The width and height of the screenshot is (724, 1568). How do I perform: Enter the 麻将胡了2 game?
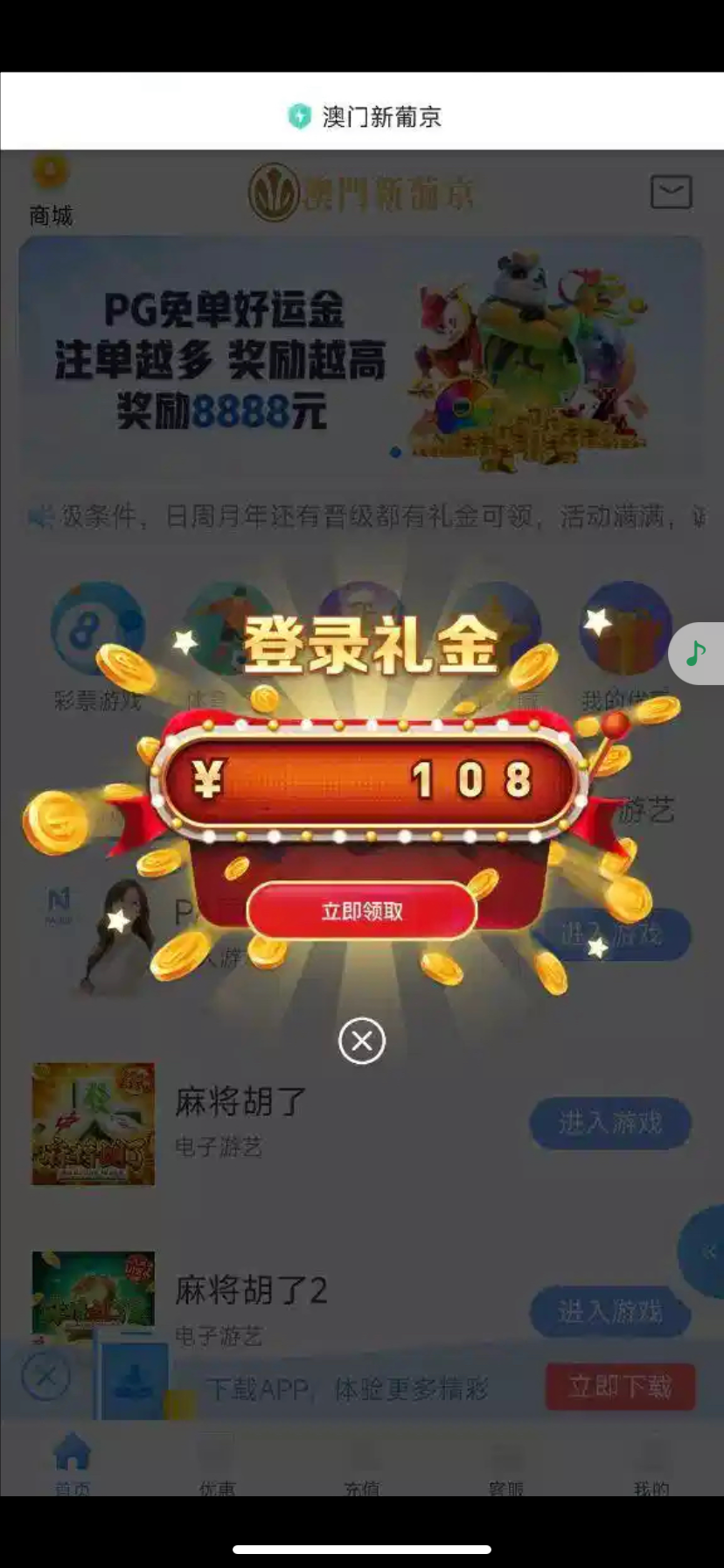tap(609, 1311)
